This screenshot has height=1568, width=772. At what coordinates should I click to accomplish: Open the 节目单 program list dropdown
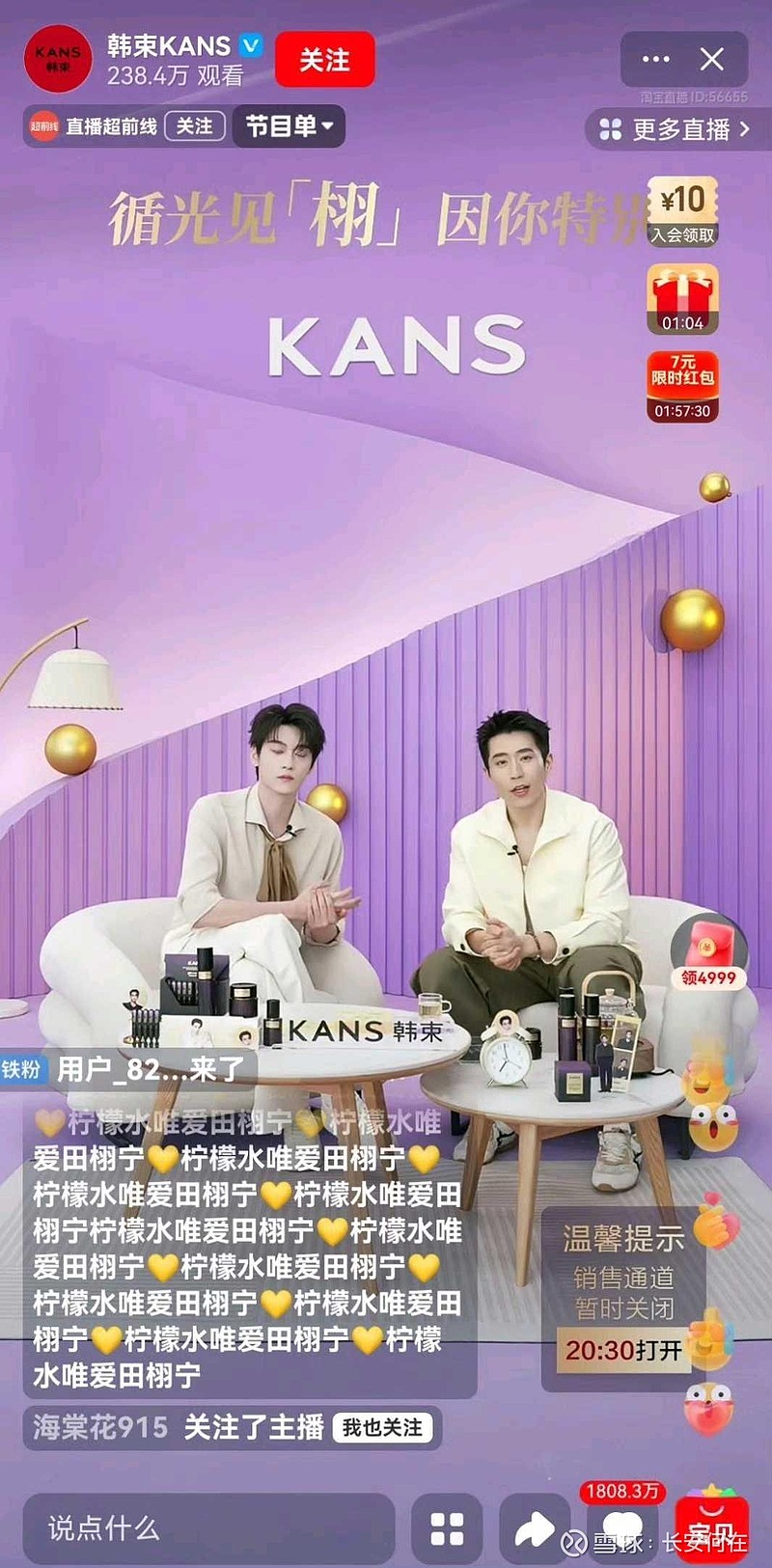[x=289, y=126]
